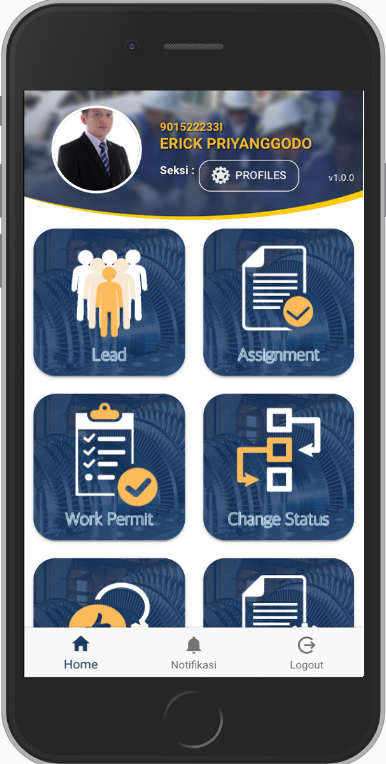Open the Lead tile
Screen dimensions: 386x764
pos(109,302)
